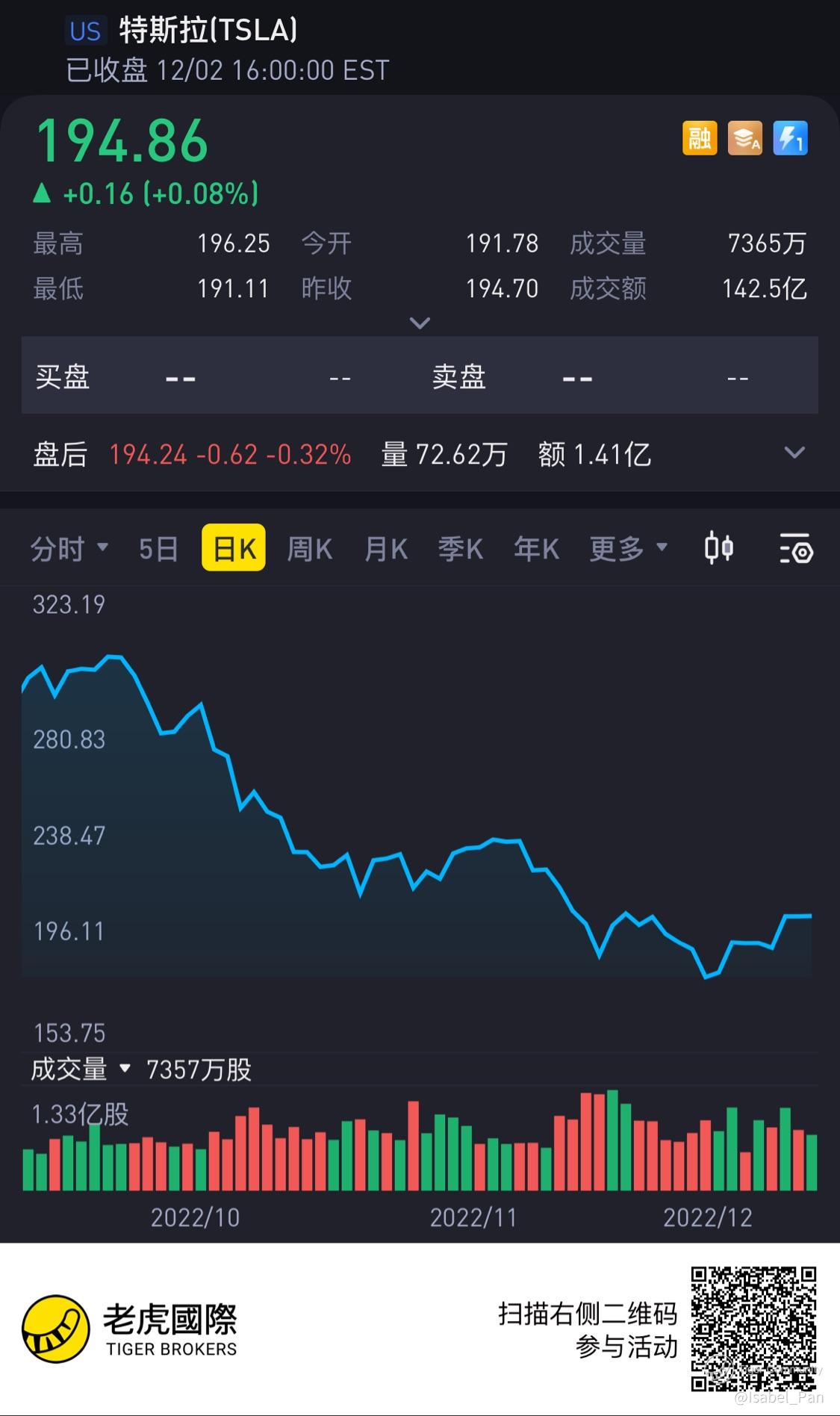This screenshot has height=1416, width=840.
Task: Expand the 盘后 after-hours row
Action: (x=794, y=453)
